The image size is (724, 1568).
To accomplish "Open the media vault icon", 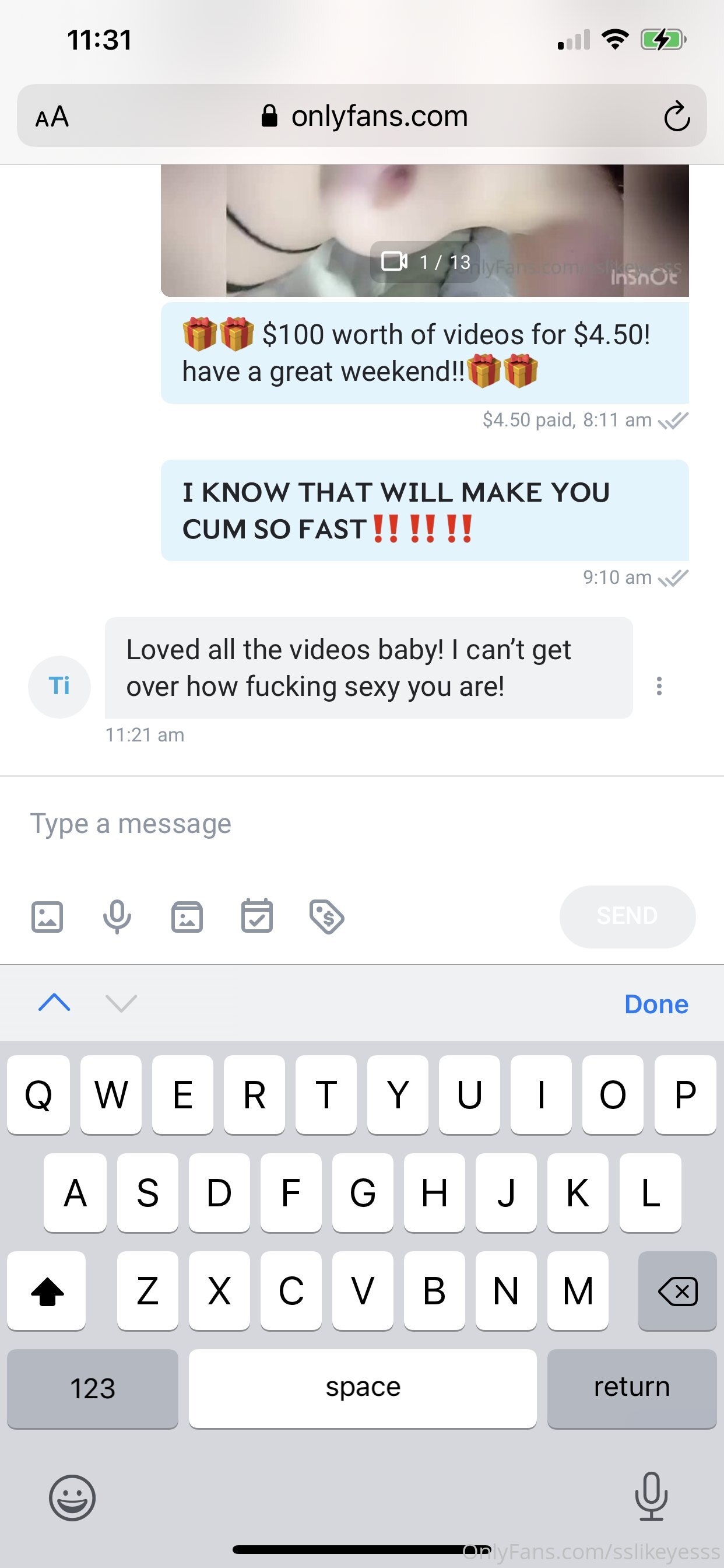I will tap(187, 916).
